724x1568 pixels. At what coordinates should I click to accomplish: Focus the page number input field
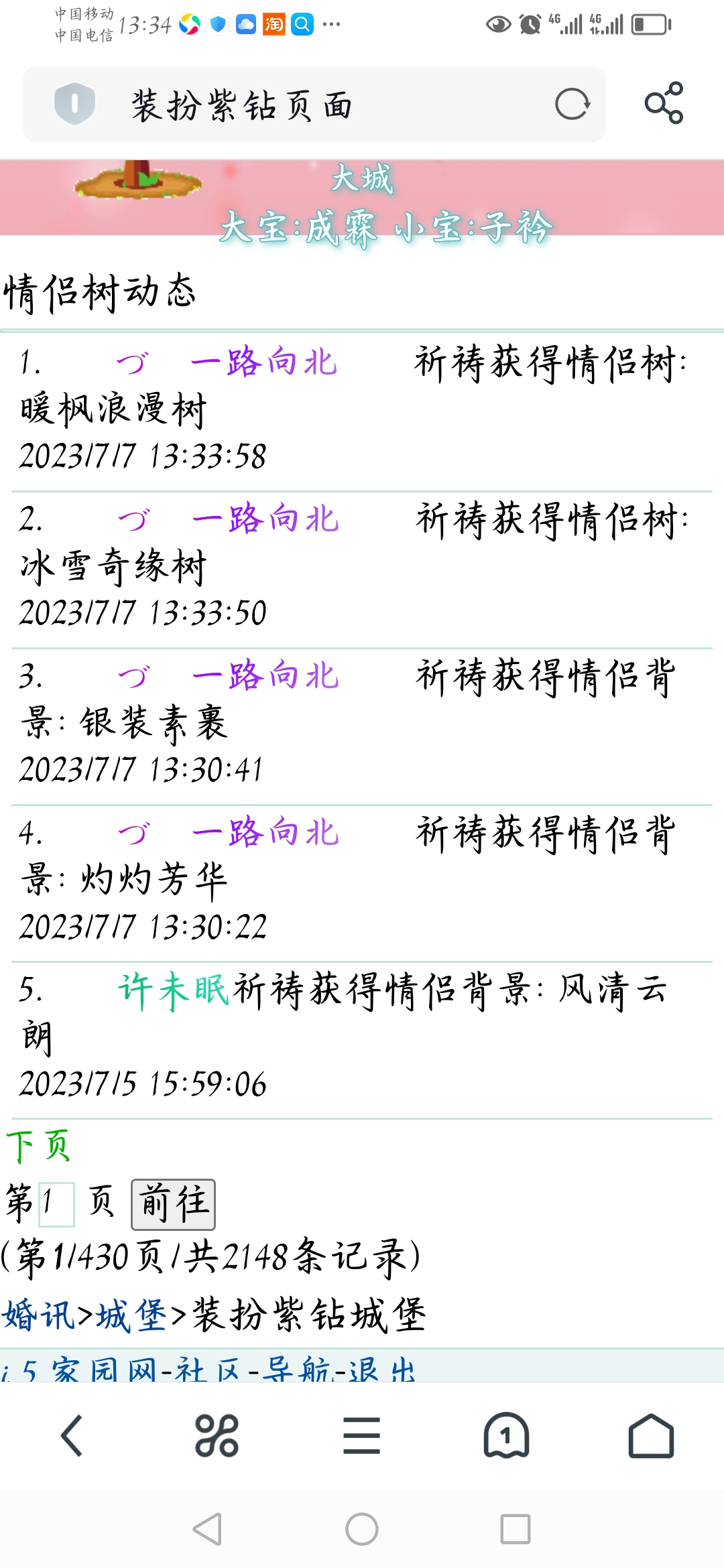pos(56,1204)
